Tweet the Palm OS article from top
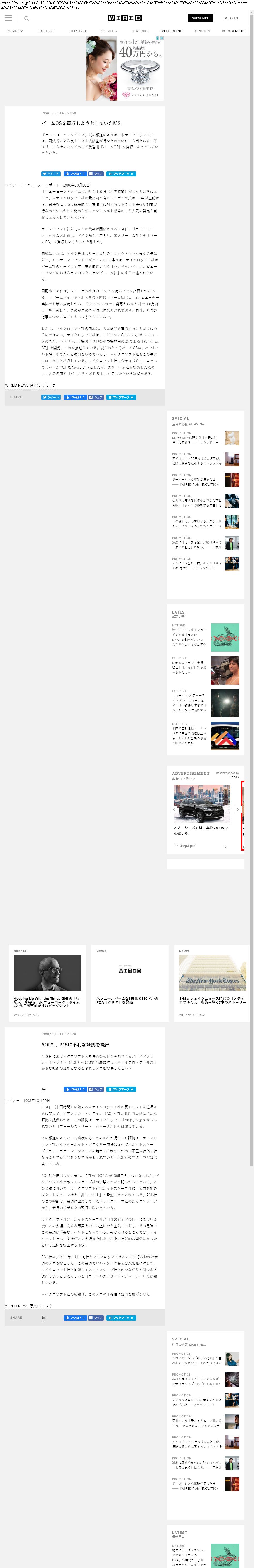Screen dimensions: 254x1568 [x=51, y=174]
